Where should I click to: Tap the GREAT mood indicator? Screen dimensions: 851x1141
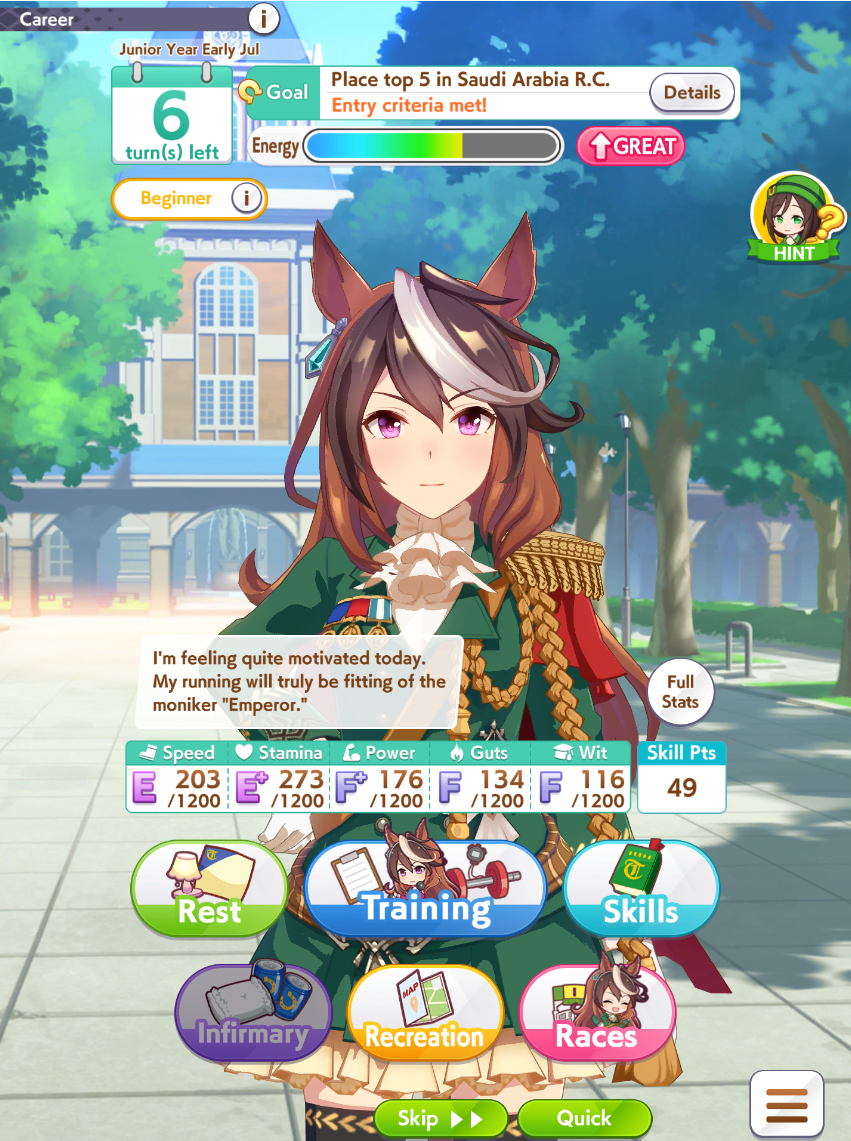point(631,146)
